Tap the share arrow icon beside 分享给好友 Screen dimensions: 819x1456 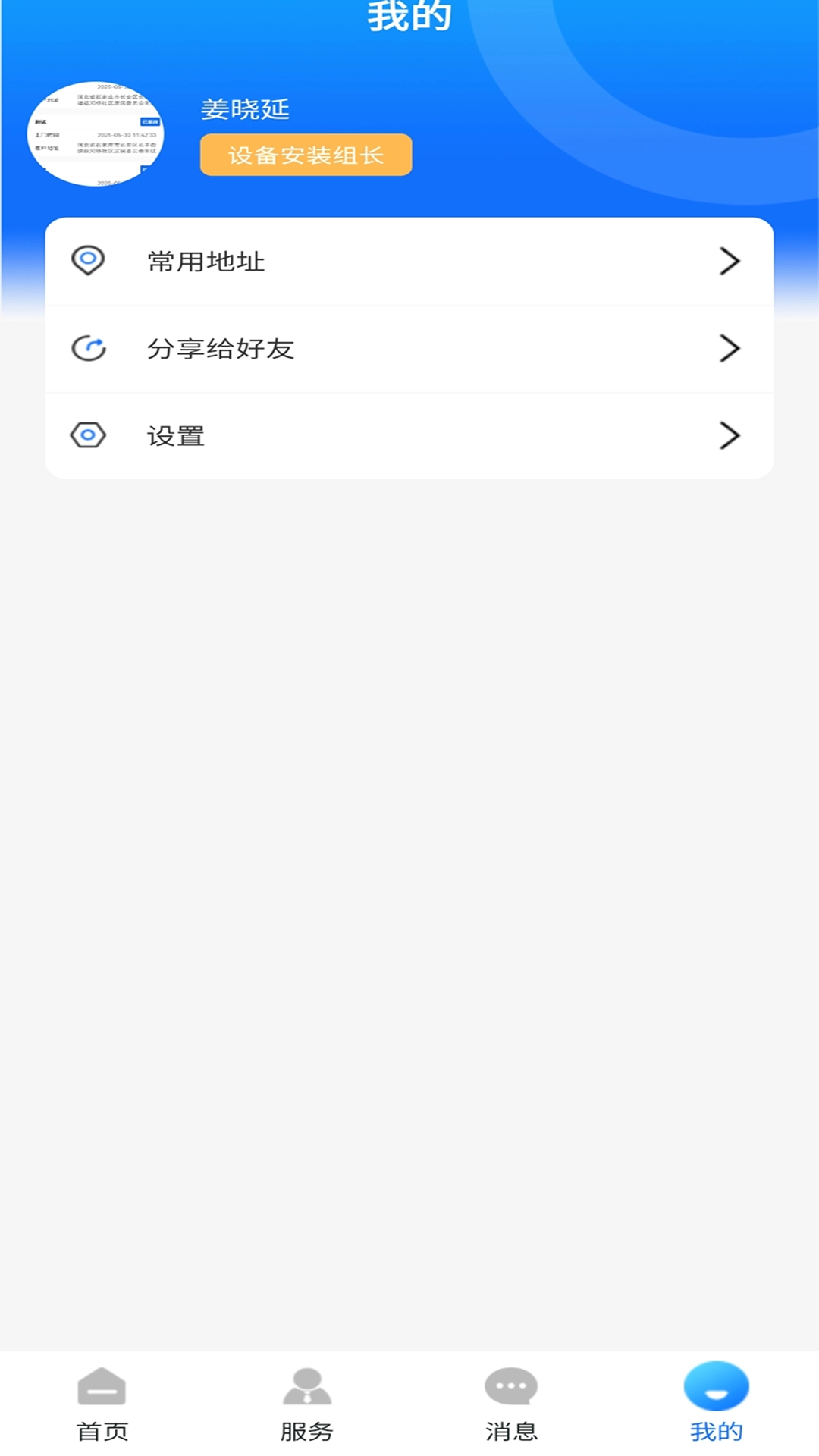tap(88, 348)
